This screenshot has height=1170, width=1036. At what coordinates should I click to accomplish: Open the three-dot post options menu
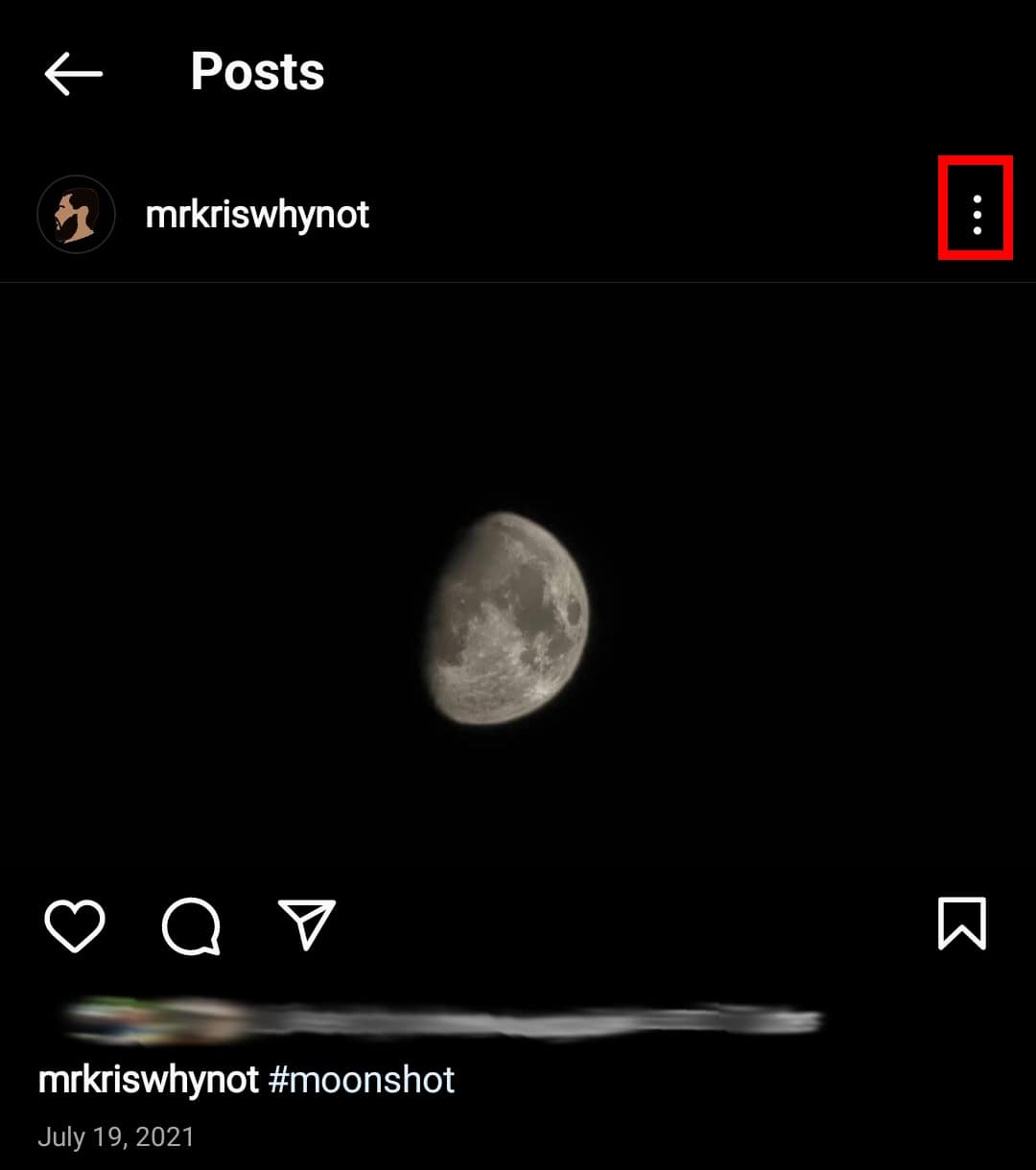click(x=977, y=214)
